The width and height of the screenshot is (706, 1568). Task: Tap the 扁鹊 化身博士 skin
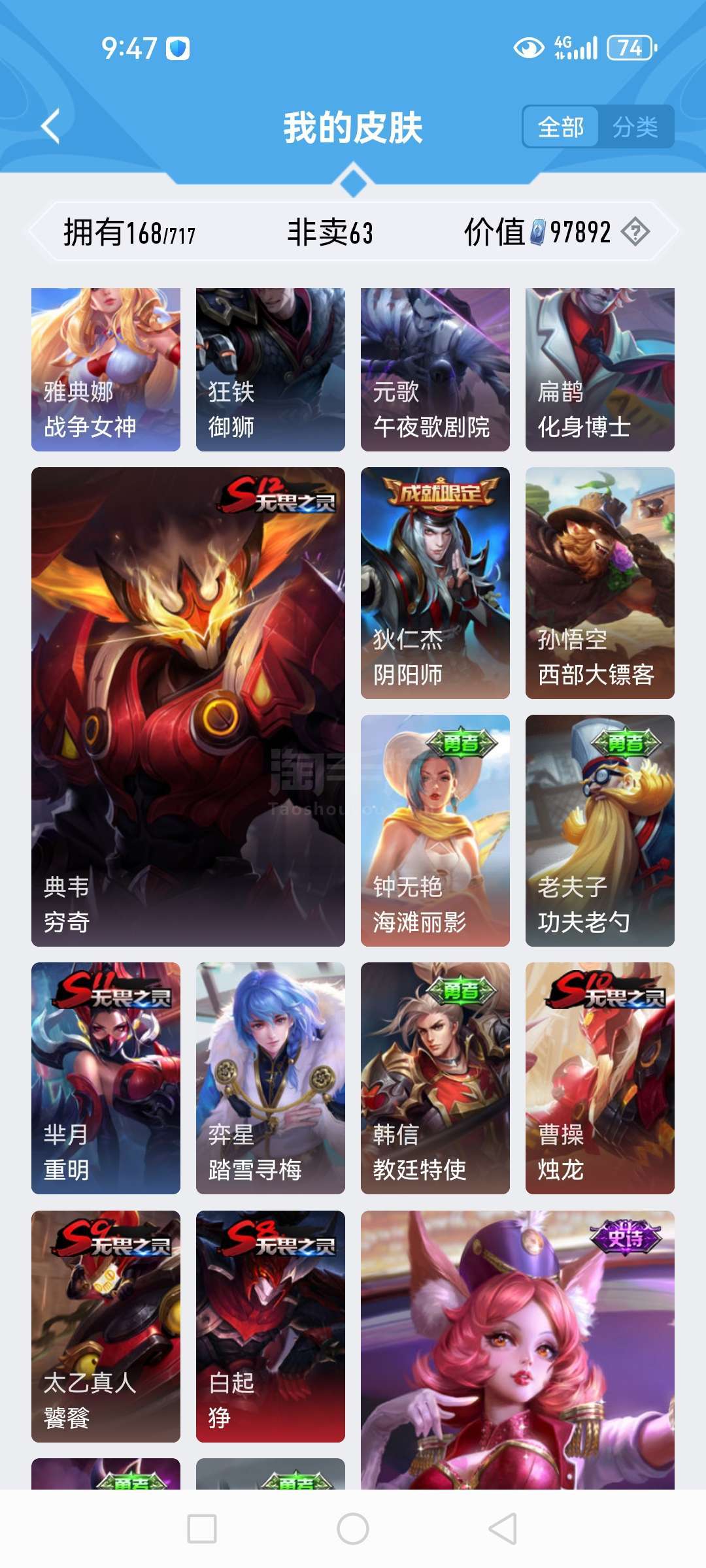tap(600, 369)
